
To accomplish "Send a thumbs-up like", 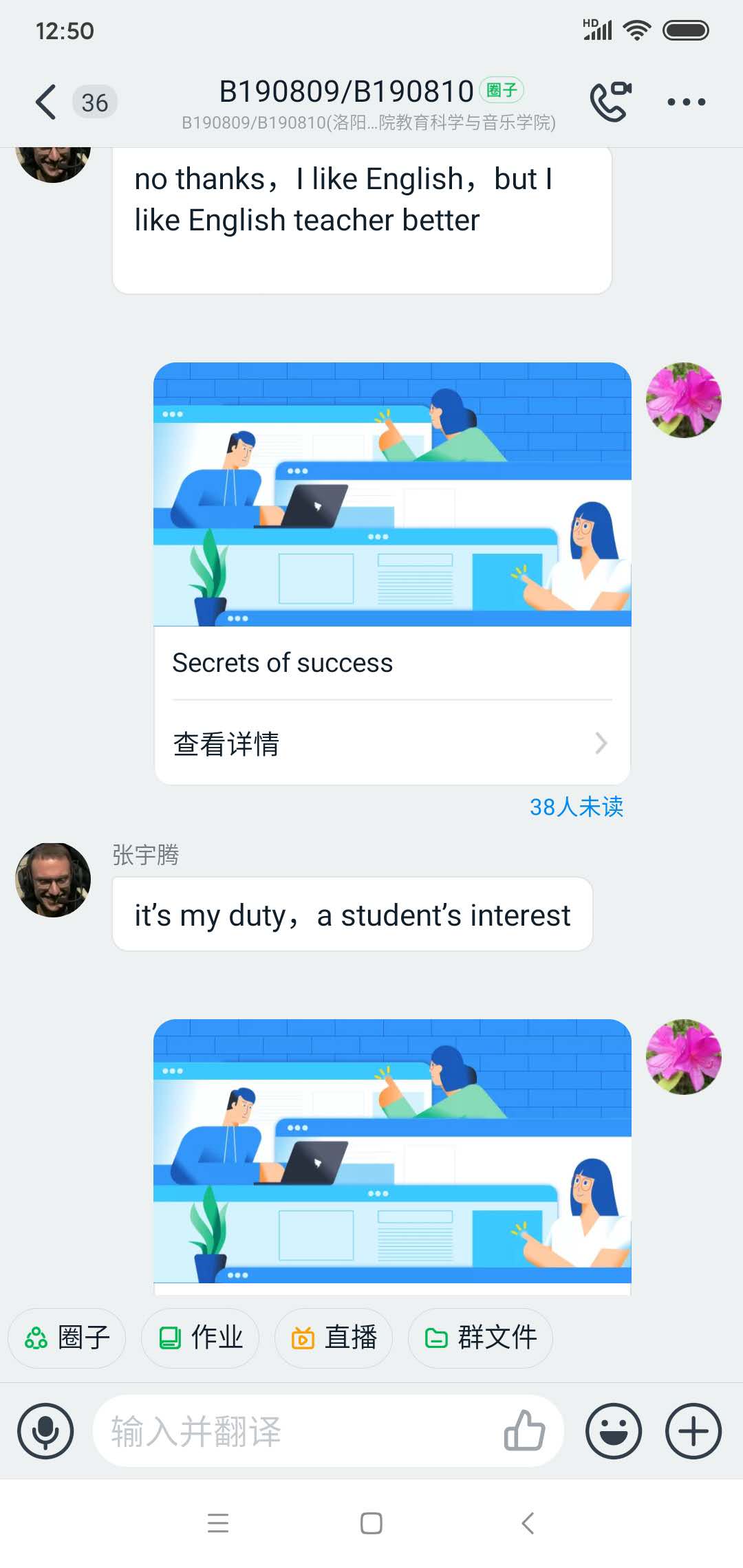I will click(x=524, y=1431).
